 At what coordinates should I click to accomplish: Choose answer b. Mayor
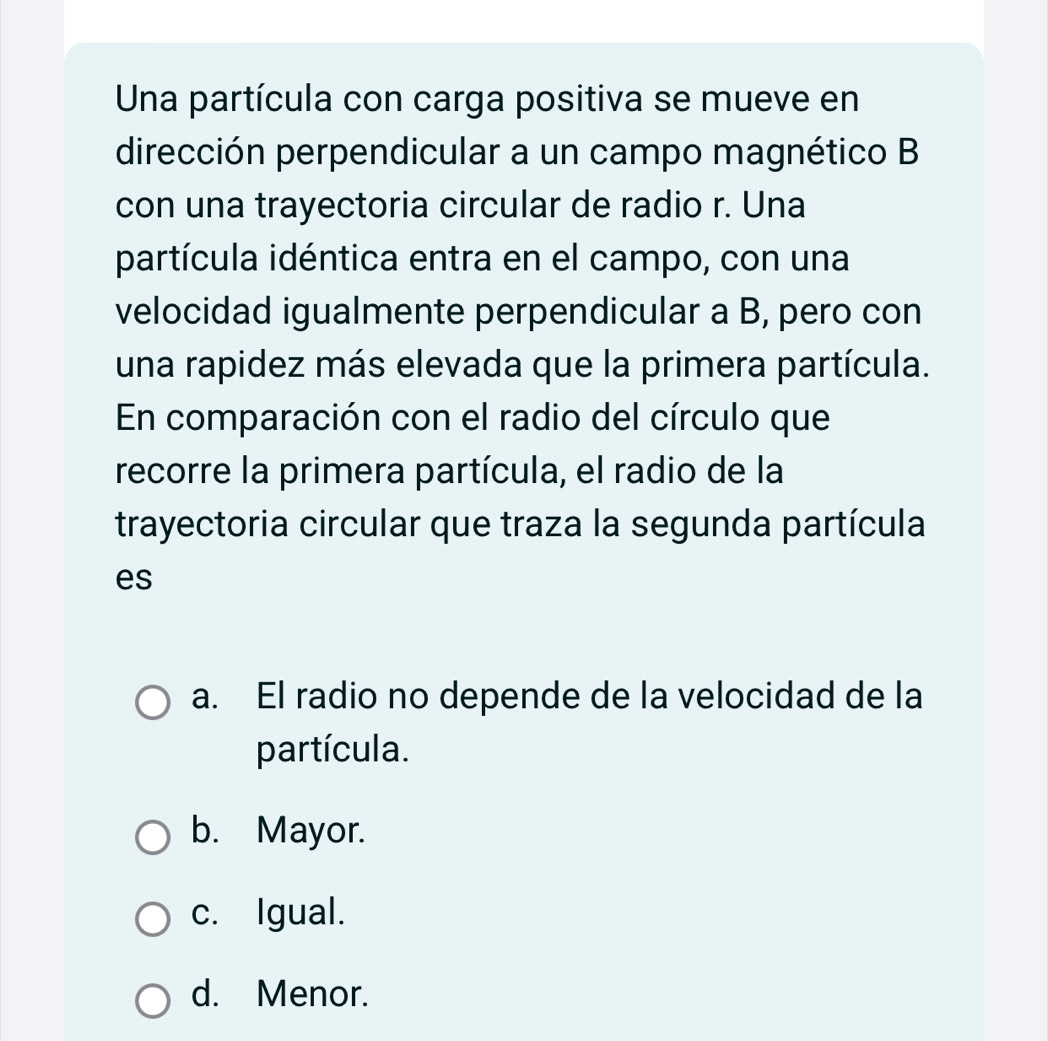(x=153, y=838)
